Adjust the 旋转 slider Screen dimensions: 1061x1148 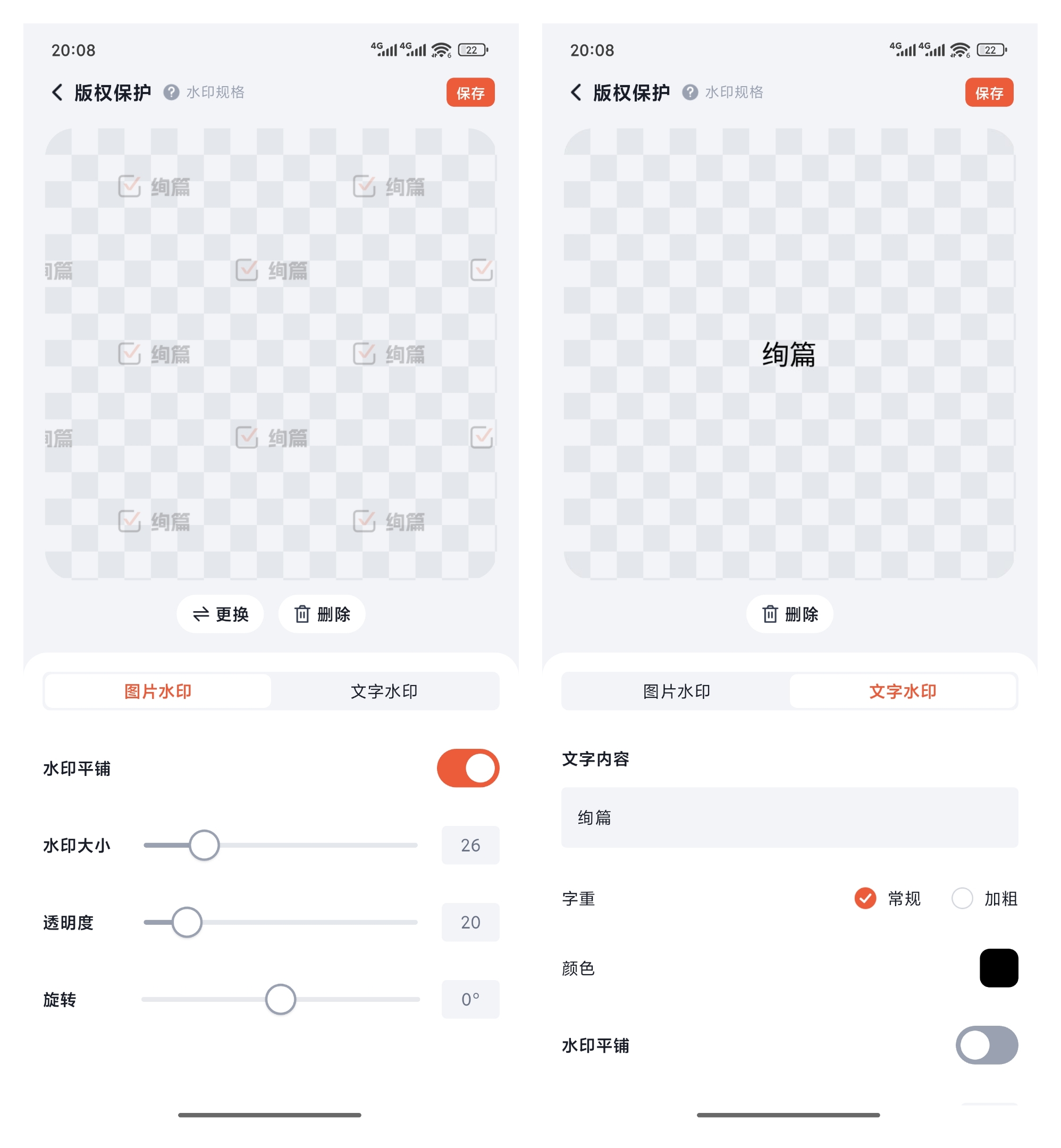pos(280,999)
